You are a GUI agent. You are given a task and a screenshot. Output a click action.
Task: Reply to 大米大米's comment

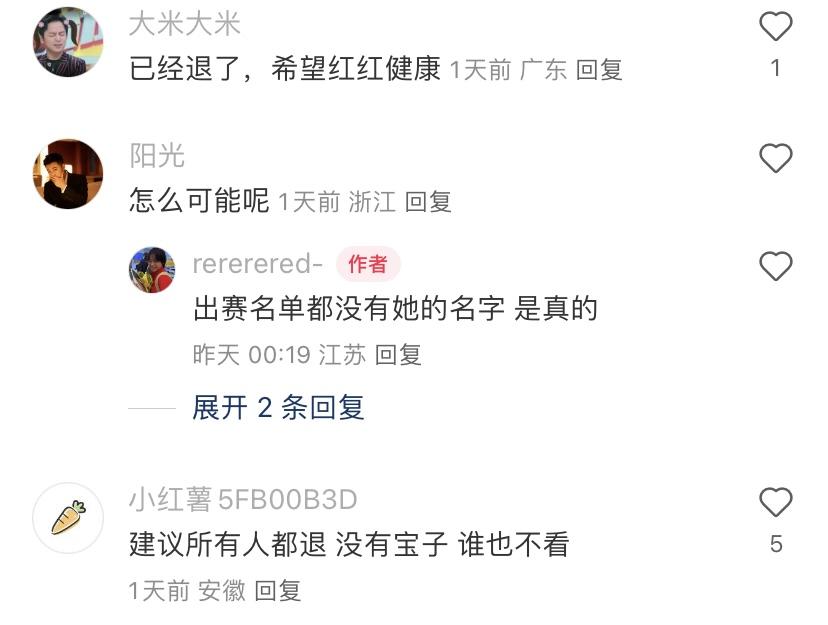tap(599, 69)
